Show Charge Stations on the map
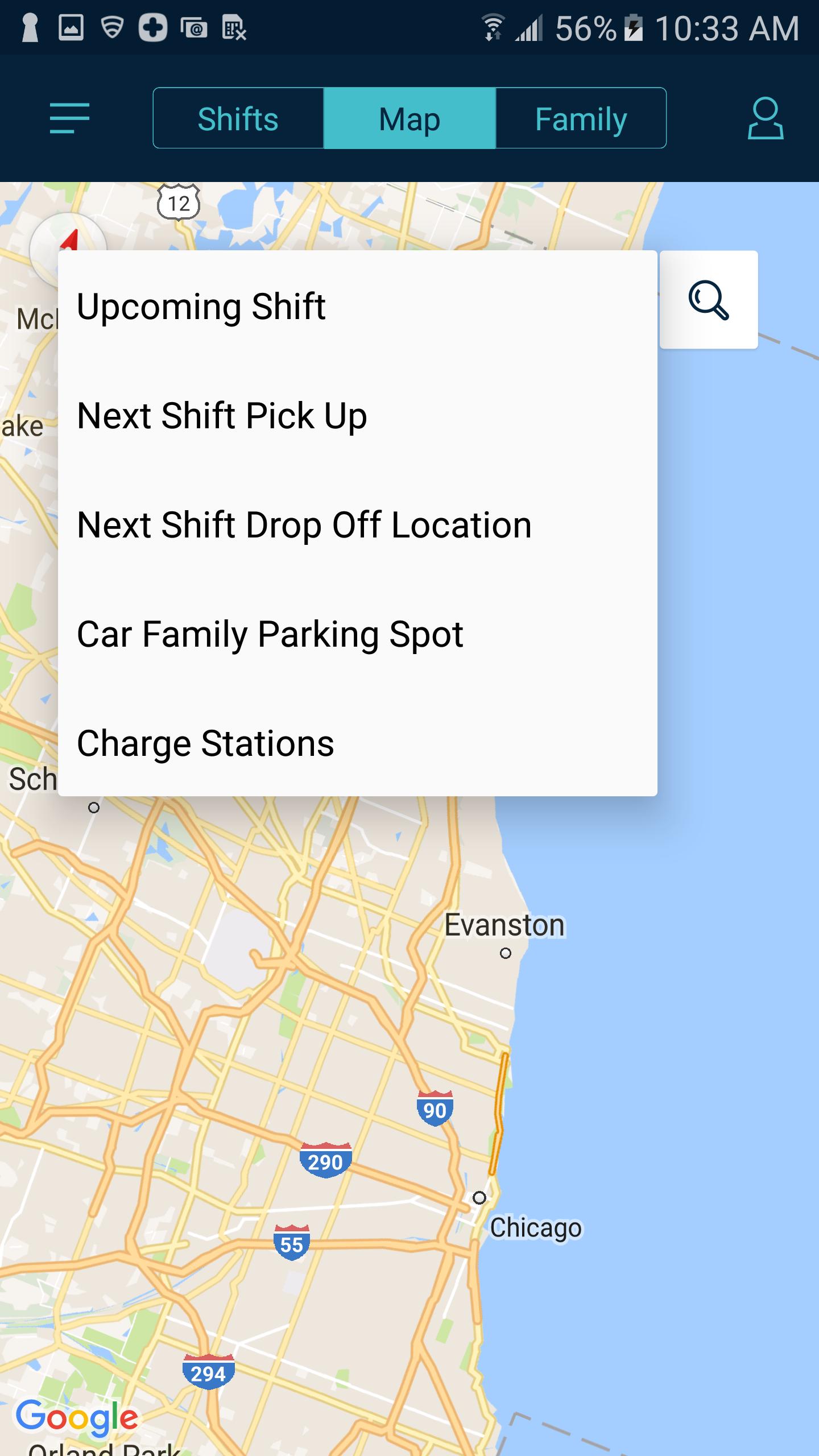The width and height of the screenshot is (819, 1456). (x=357, y=743)
